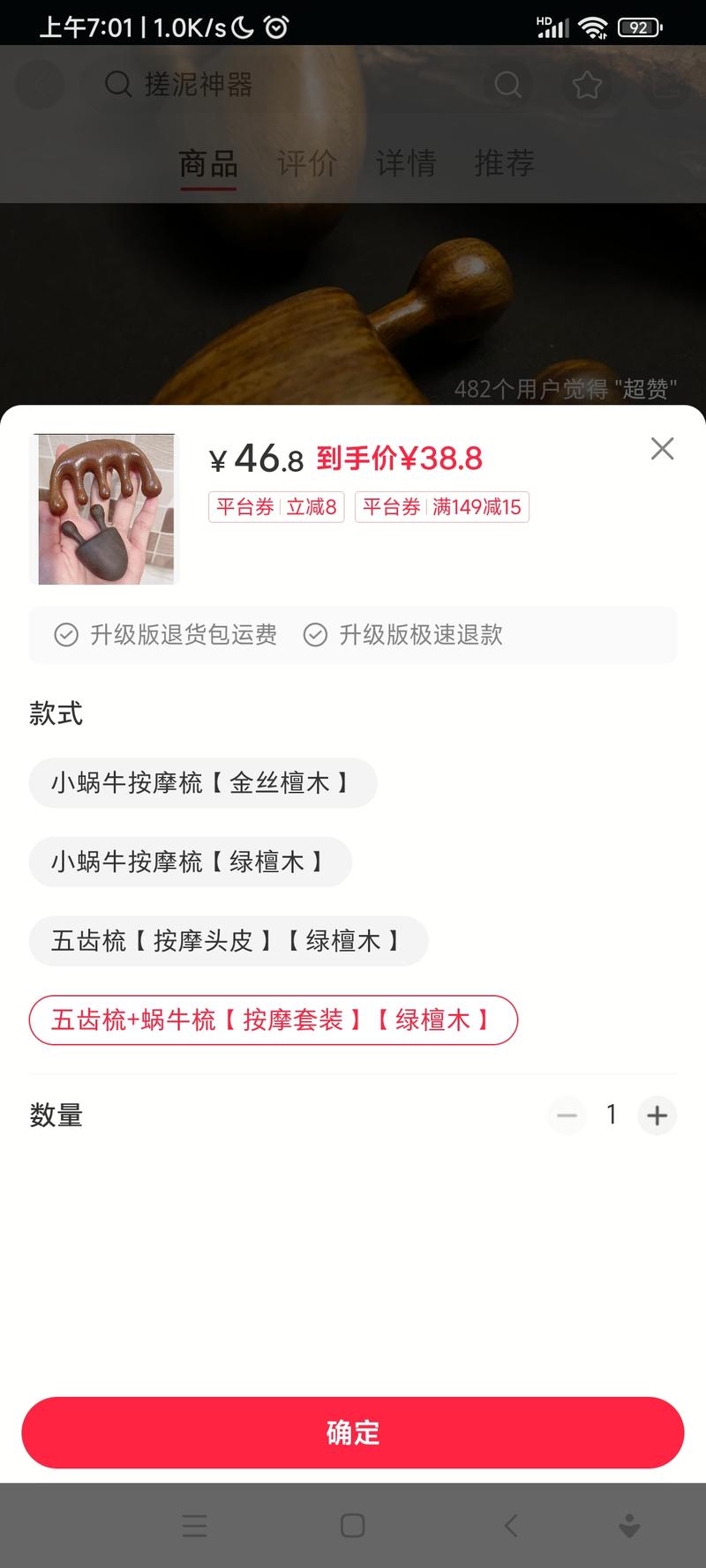Decrease quantity with the minus button
The height and width of the screenshot is (1568, 706).
(x=567, y=1116)
